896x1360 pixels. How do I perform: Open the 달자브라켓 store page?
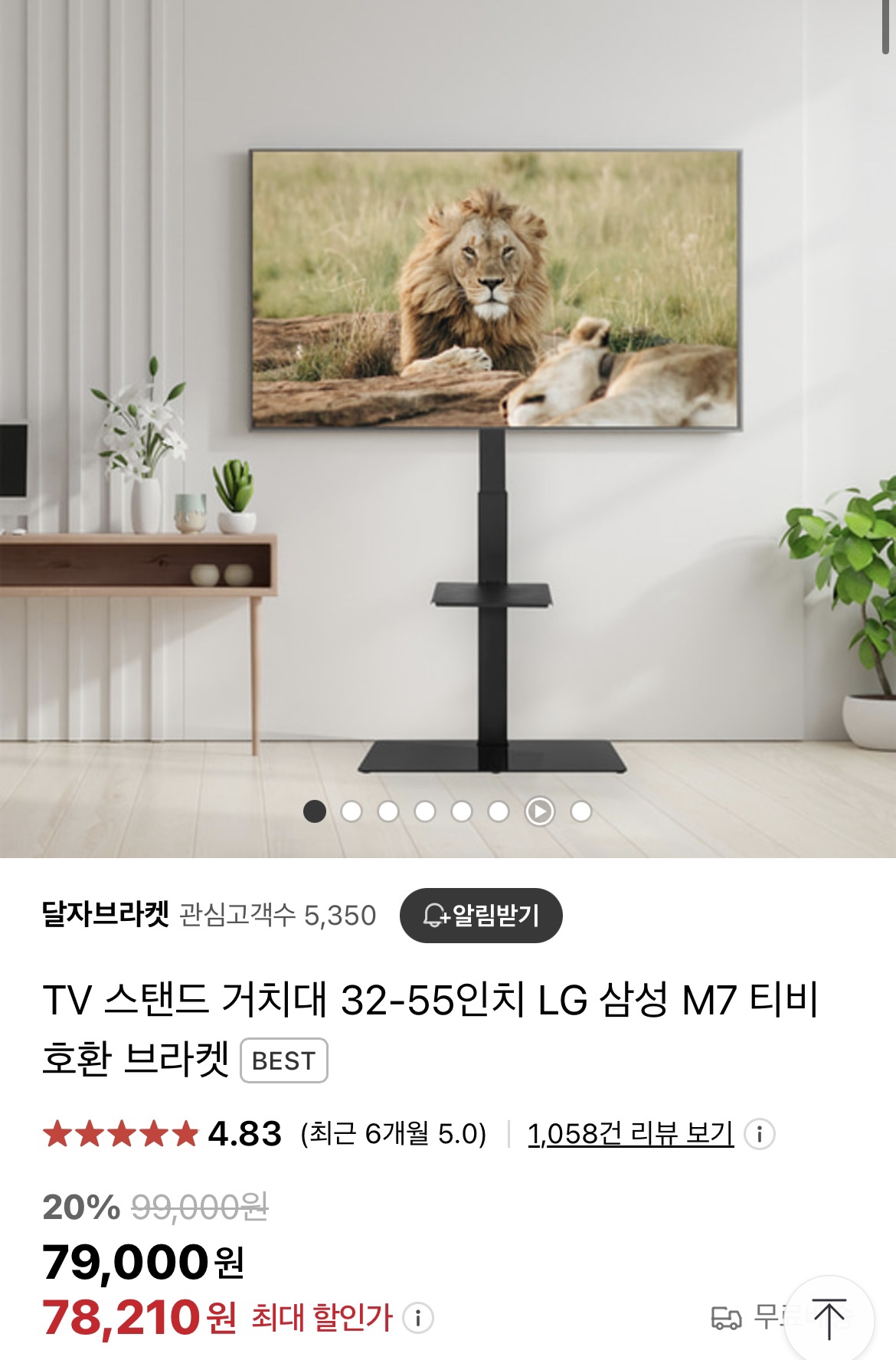tap(106, 915)
